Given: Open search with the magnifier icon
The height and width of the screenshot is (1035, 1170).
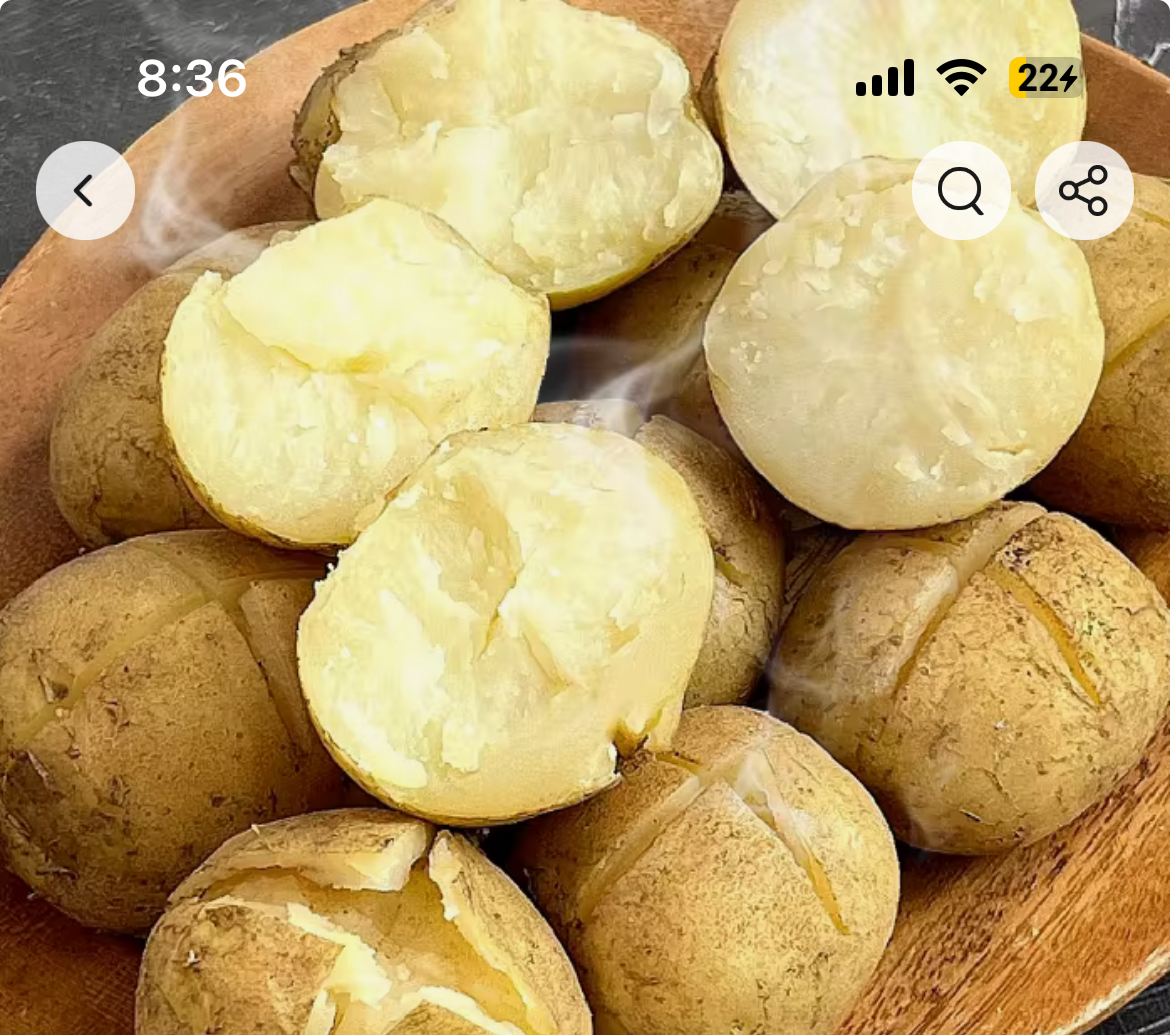Looking at the screenshot, I should 960,190.
